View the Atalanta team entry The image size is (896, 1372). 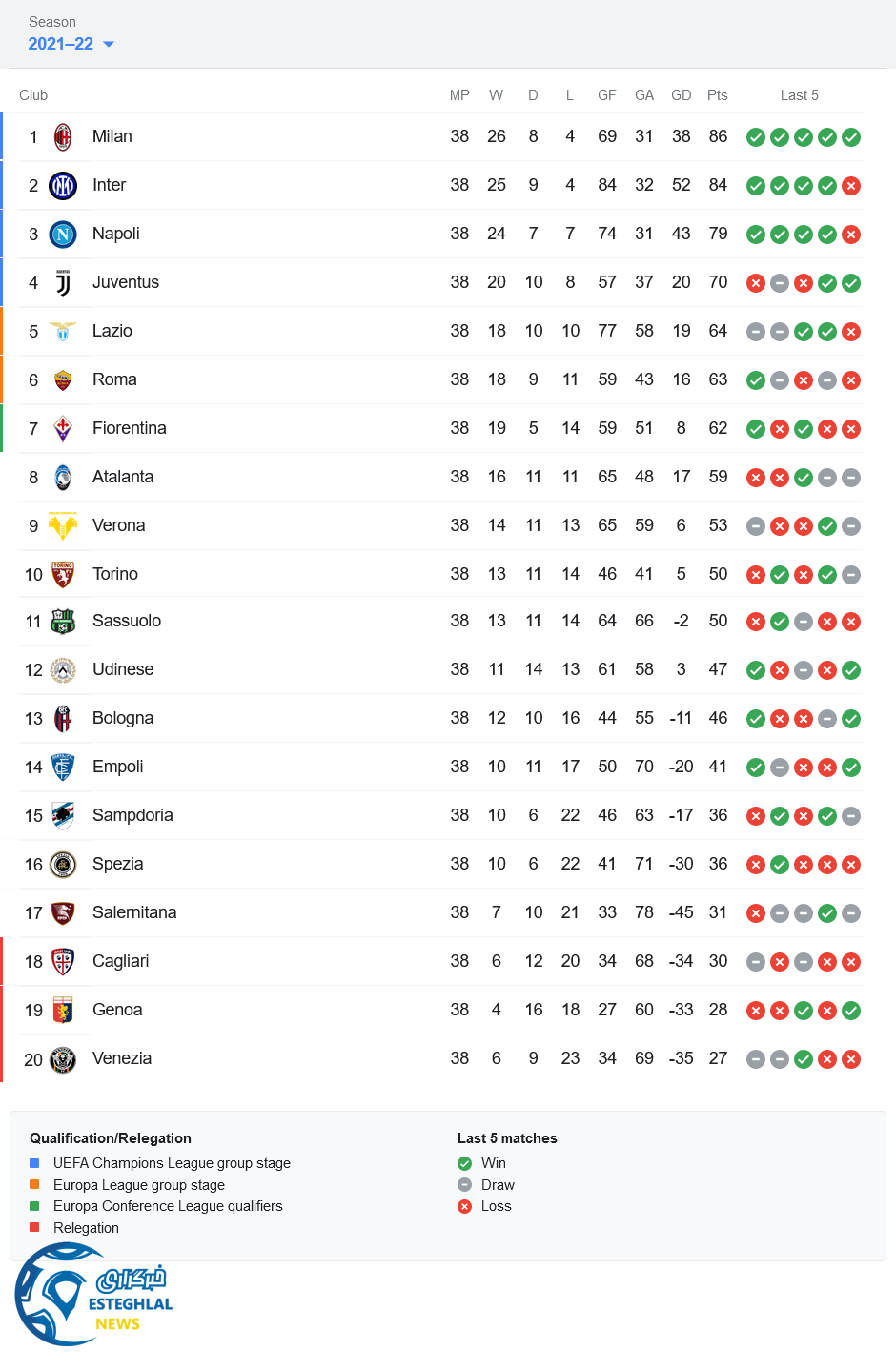pyautogui.click(x=122, y=477)
